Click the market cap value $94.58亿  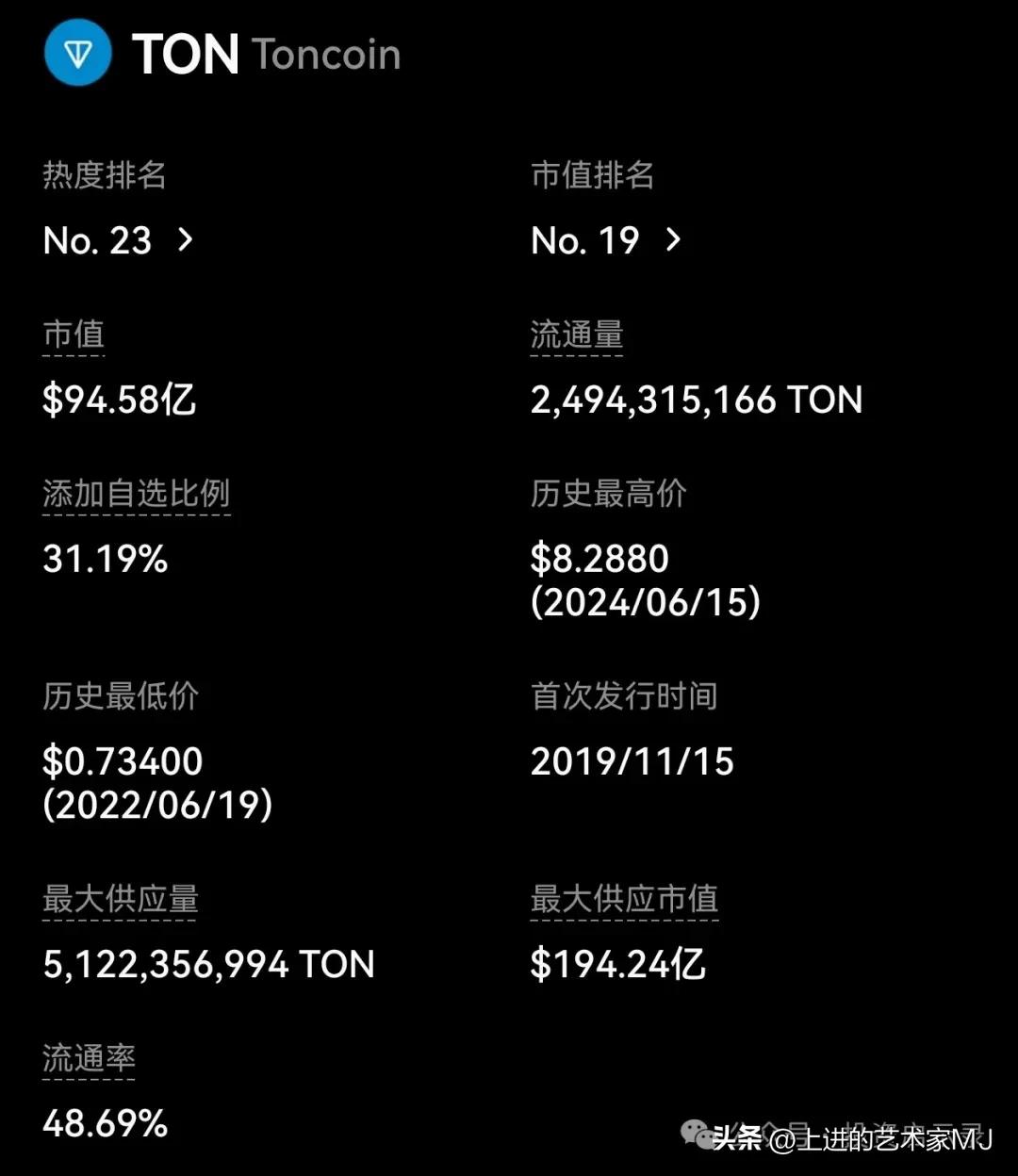pyautogui.click(x=119, y=400)
